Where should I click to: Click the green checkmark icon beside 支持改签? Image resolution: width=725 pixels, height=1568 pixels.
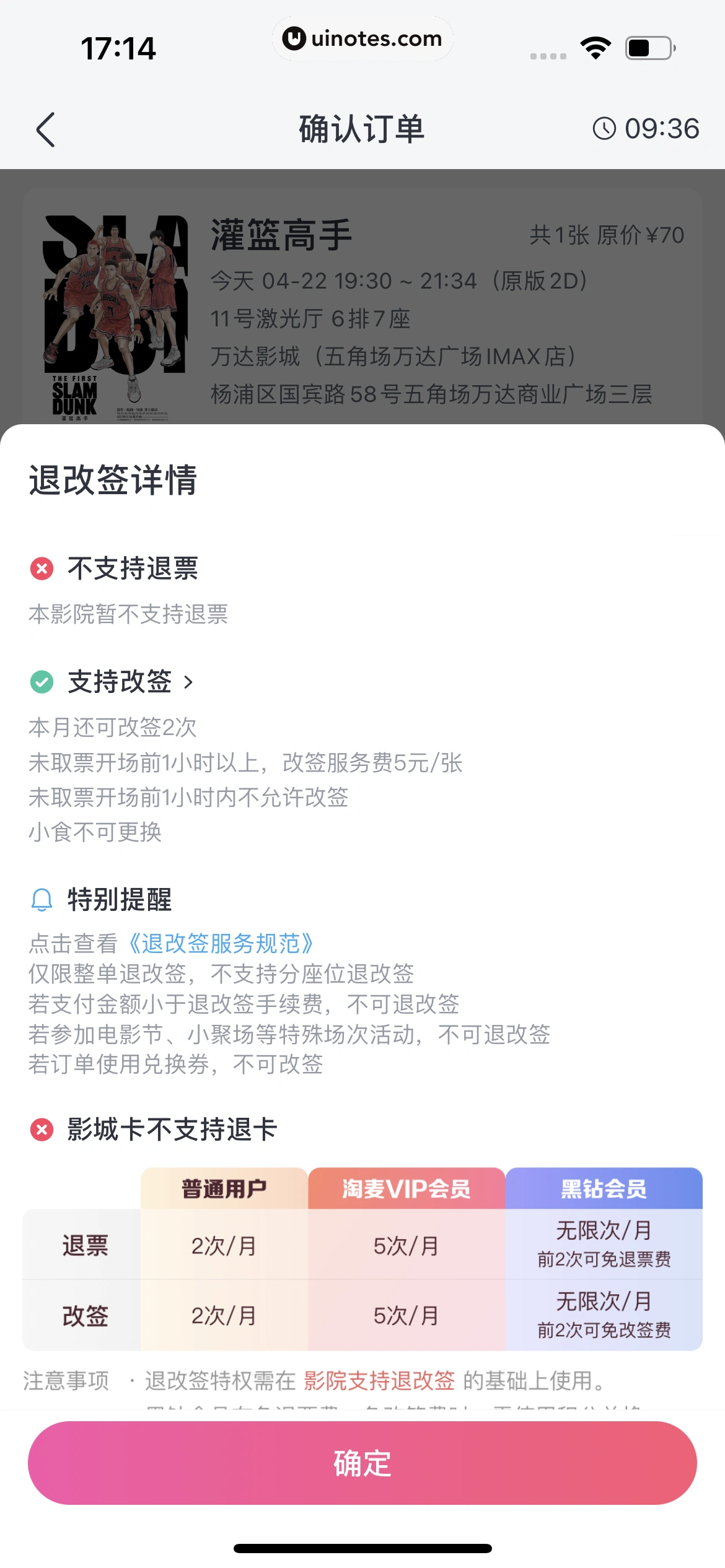coord(41,683)
